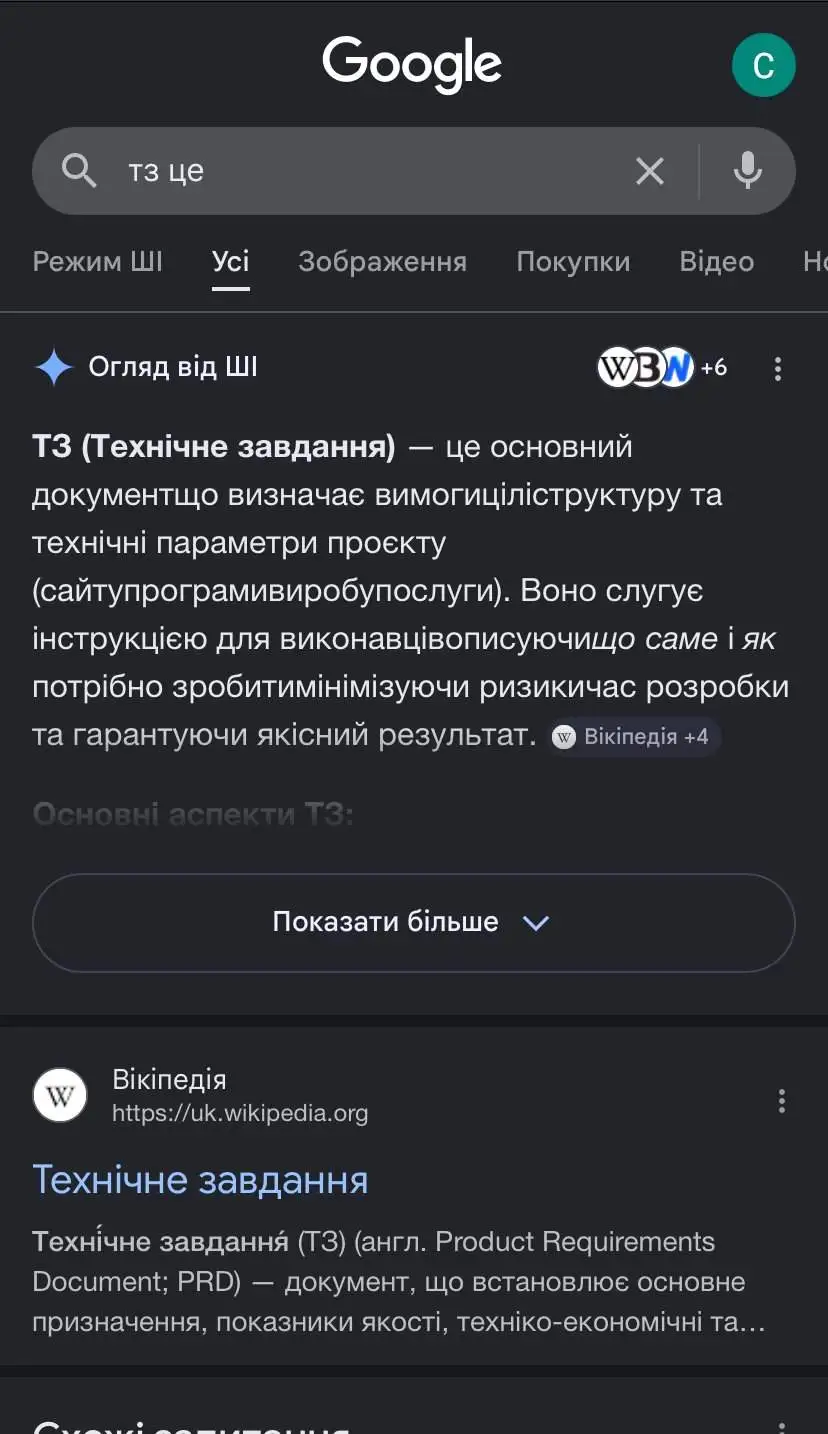Switch to the Режим ШІ tab
828x1434 pixels.
coord(97,261)
